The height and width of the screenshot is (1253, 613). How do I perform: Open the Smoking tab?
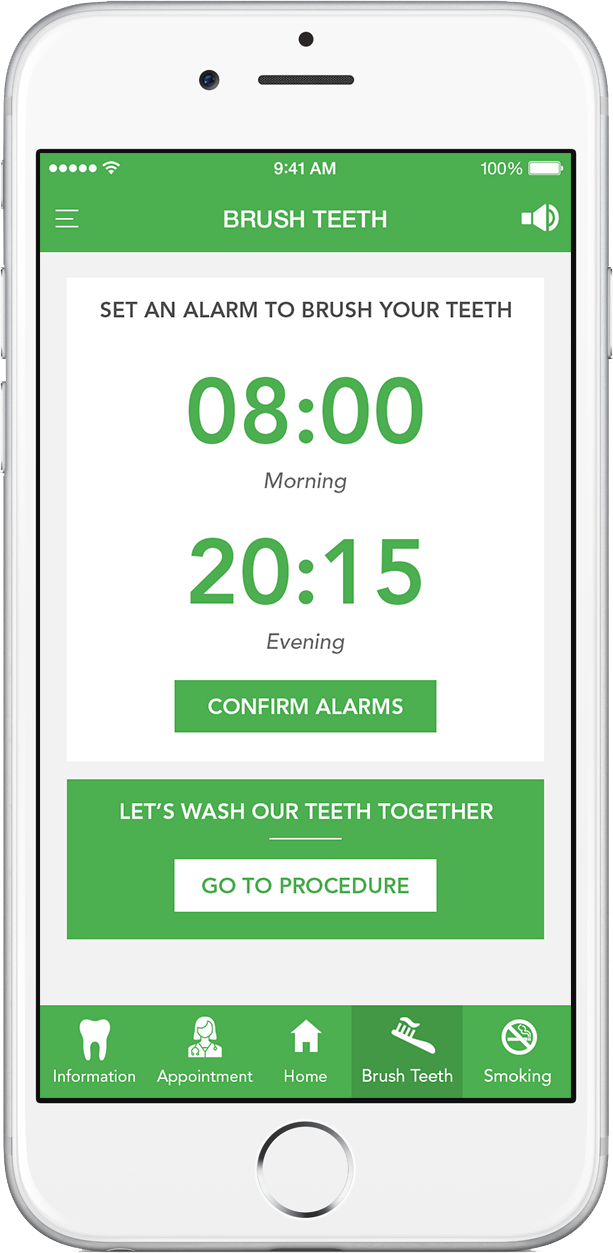point(517,1052)
